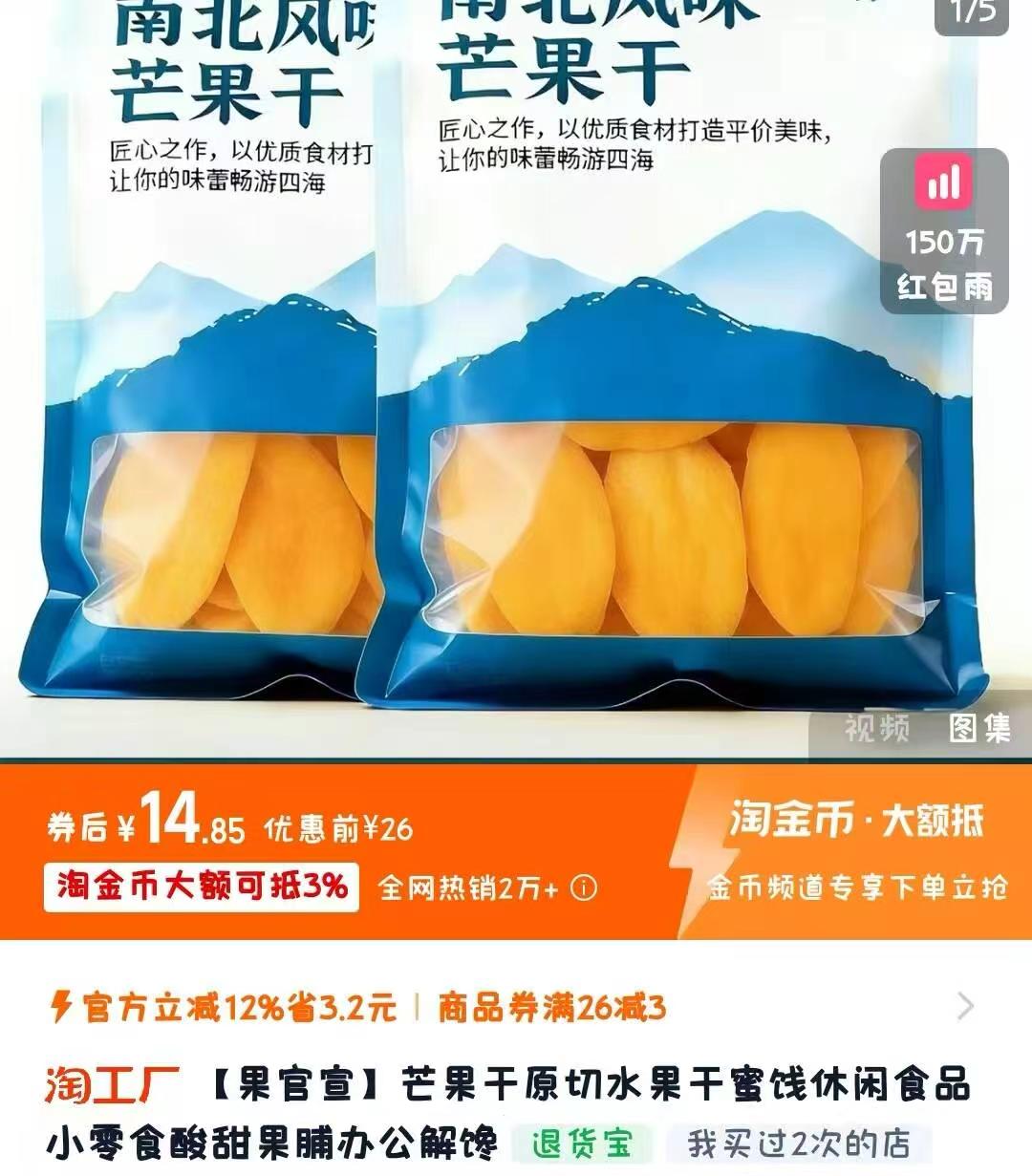
Task: Switch to the 图集 tab
Action: click(x=979, y=729)
